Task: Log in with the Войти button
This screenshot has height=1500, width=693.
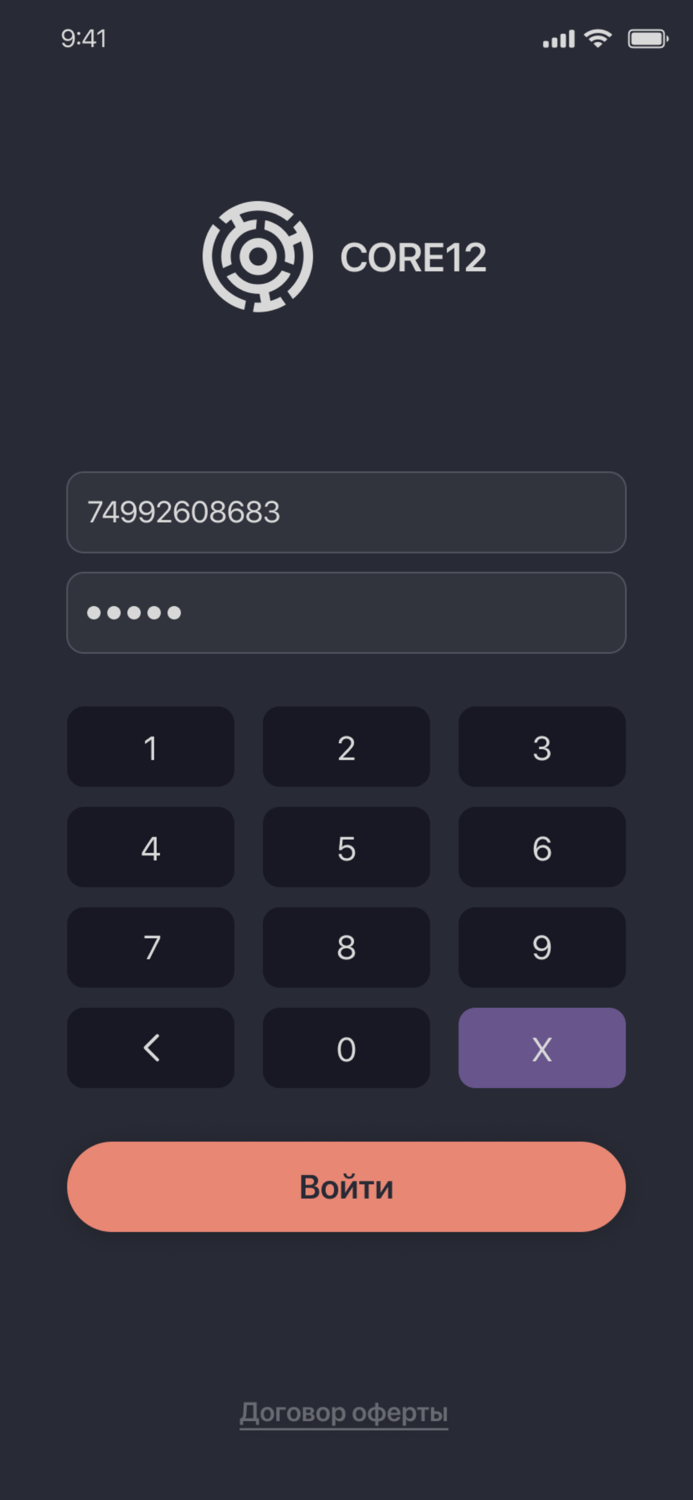Action: click(346, 1187)
